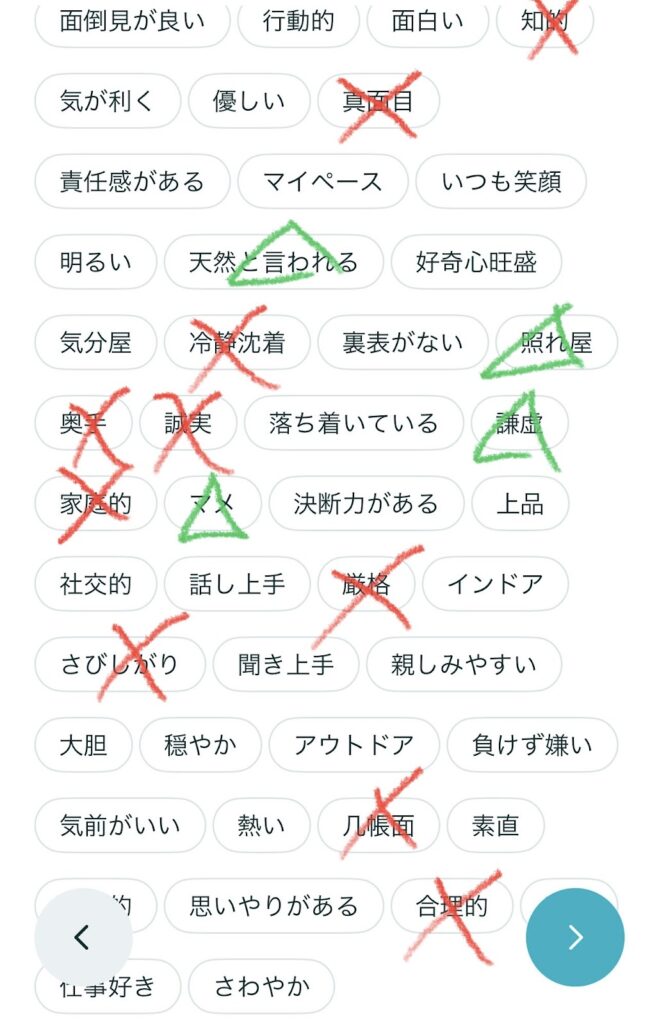Choose the 落ち着いている chip

(353, 423)
